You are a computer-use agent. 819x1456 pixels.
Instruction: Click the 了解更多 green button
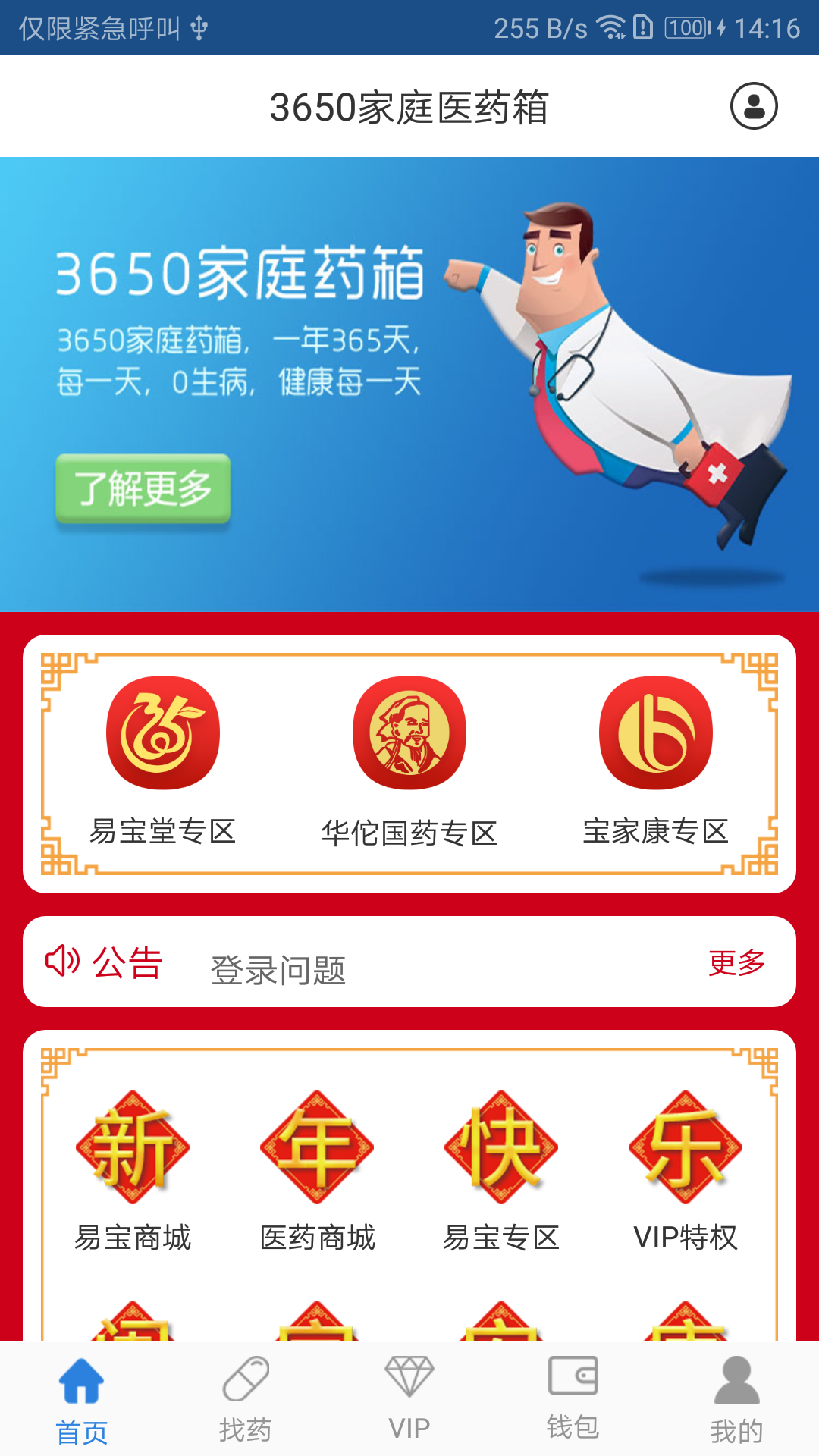143,491
